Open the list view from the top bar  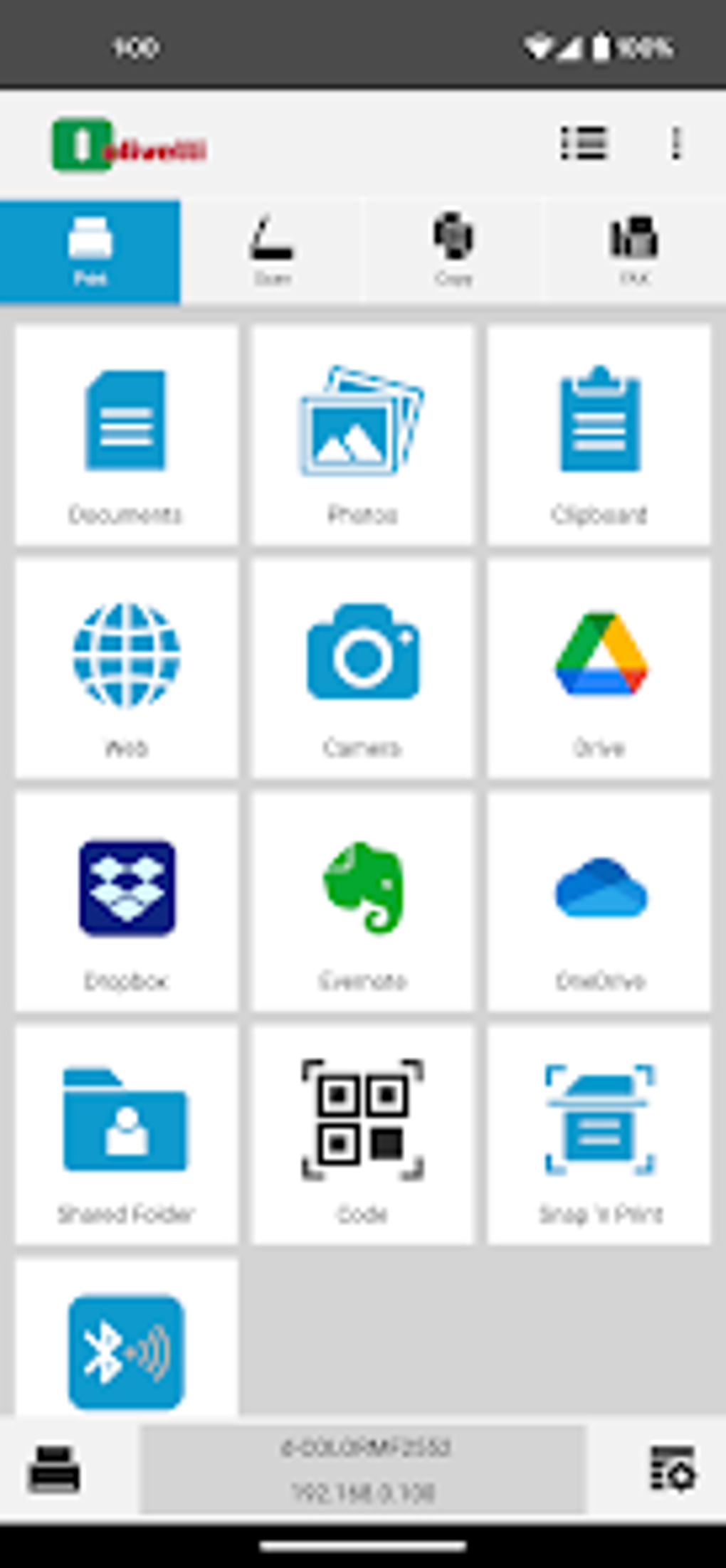click(x=584, y=142)
